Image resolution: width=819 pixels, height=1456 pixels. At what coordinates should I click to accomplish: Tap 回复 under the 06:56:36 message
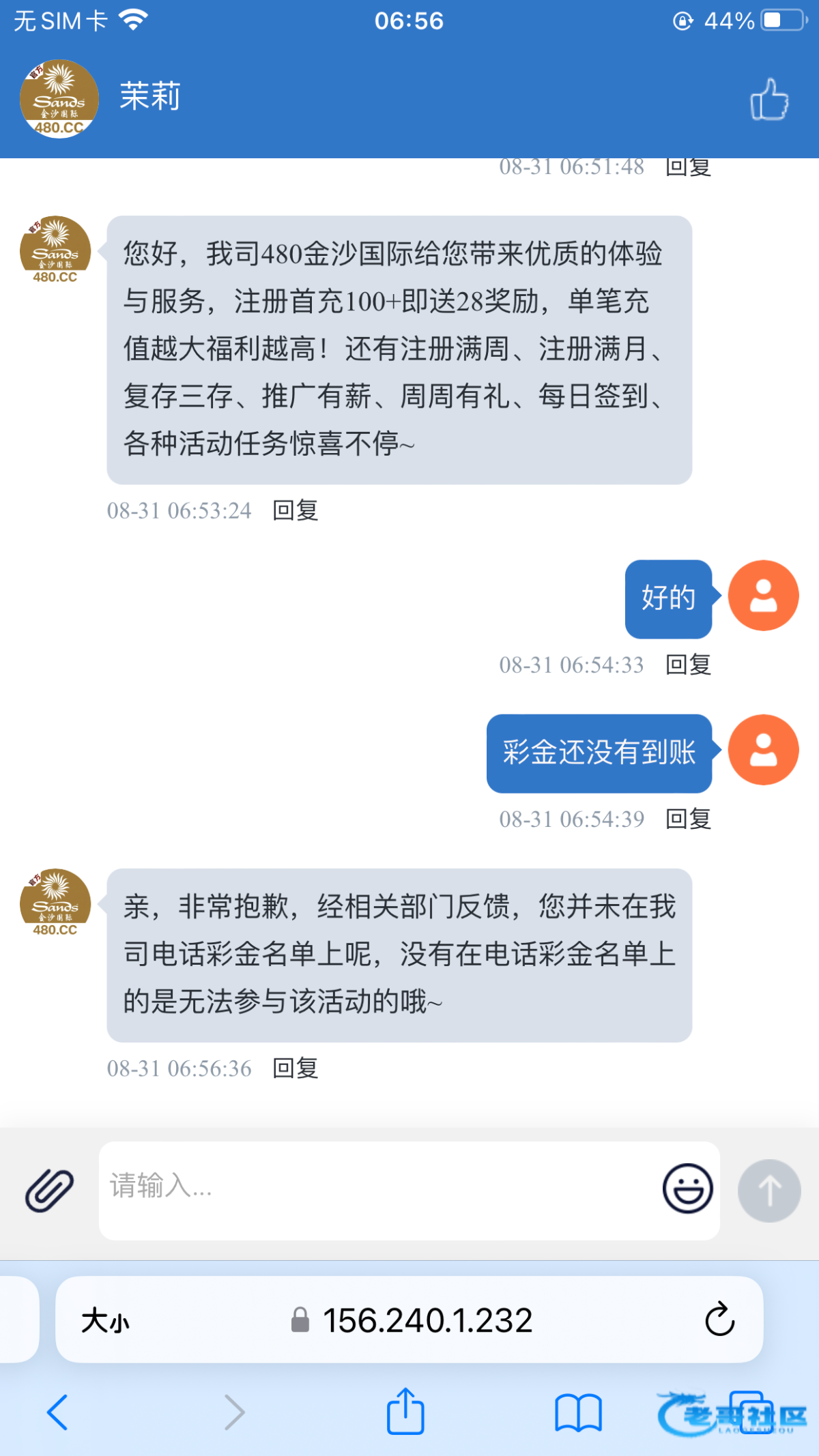click(296, 1068)
